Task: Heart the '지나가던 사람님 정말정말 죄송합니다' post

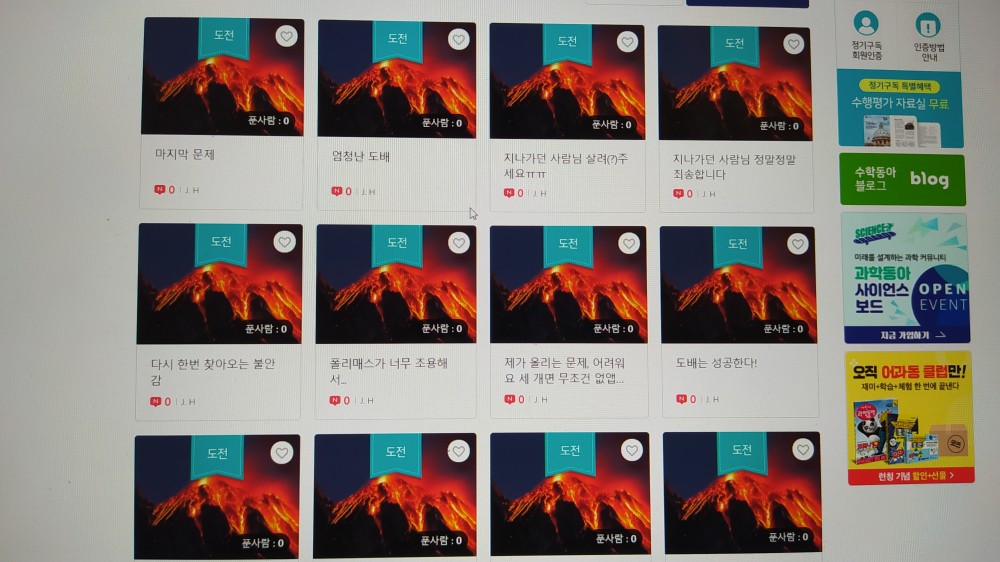Action: (793, 44)
